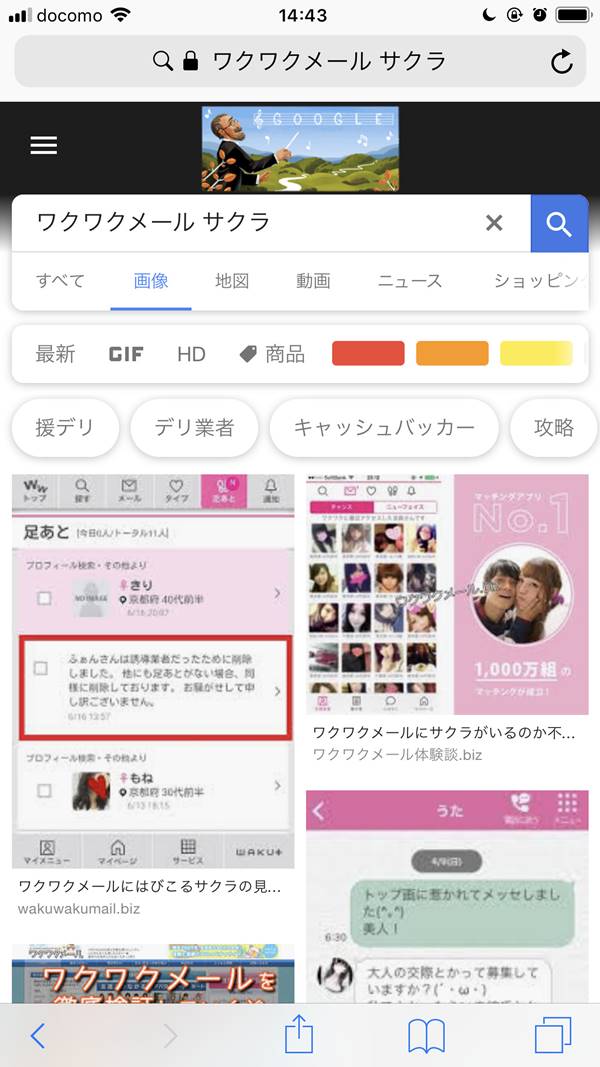The width and height of the screenshot is (600, 1067).
Task: Select the キャッシュバッカー suggestion chip
Action: [384, 428]
